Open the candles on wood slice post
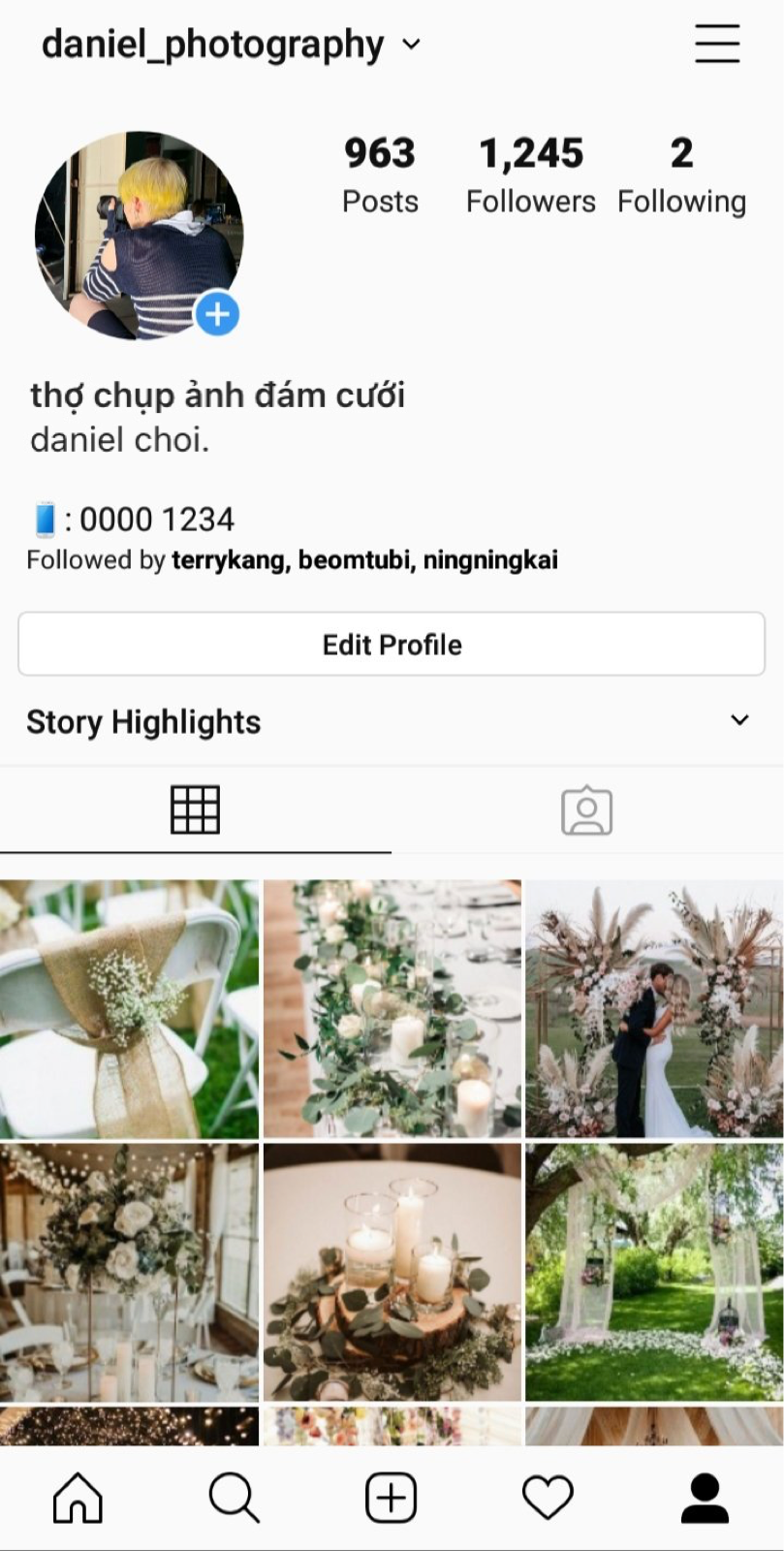 tap(392, 1272)
